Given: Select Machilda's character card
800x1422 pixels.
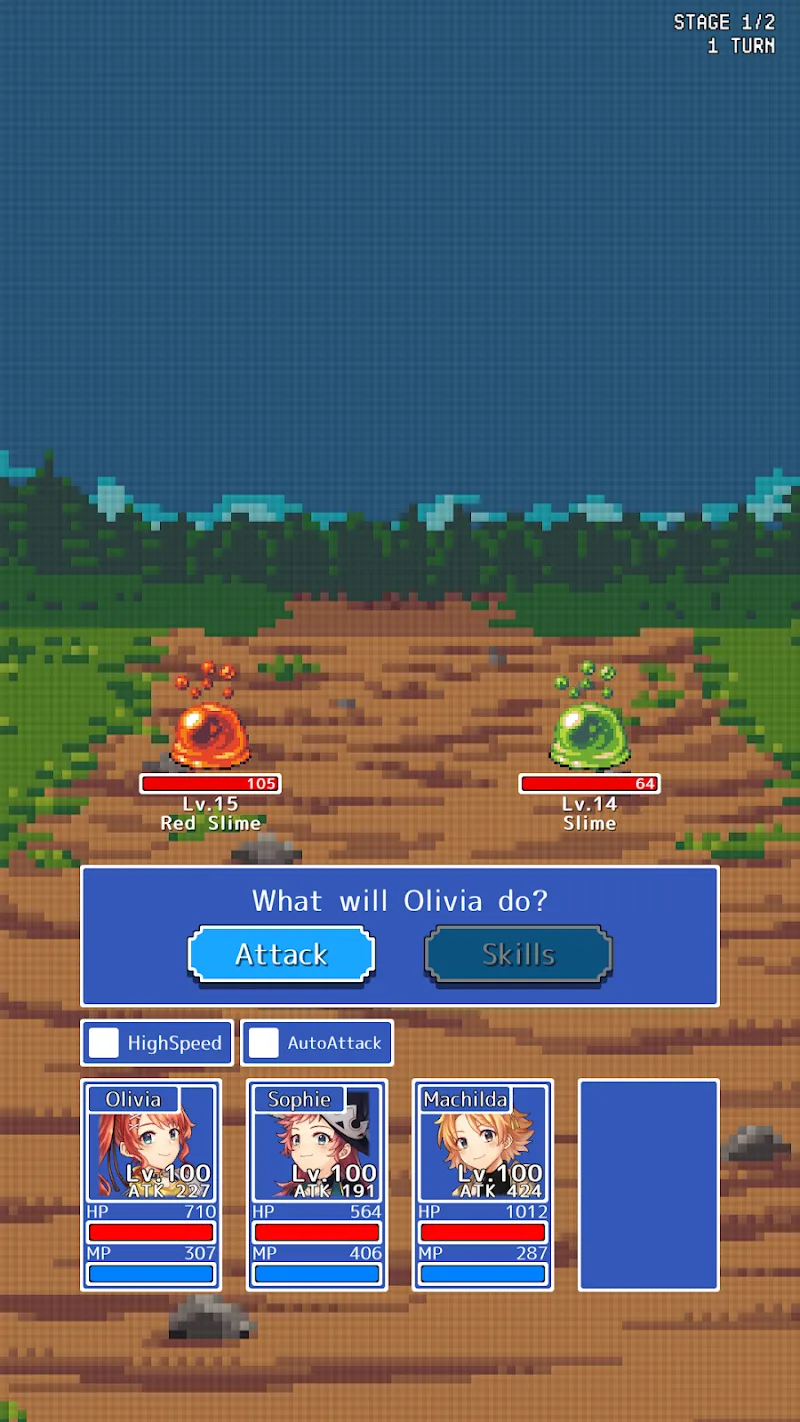Looking at the screenshot, I should [x=483, y=1184].
